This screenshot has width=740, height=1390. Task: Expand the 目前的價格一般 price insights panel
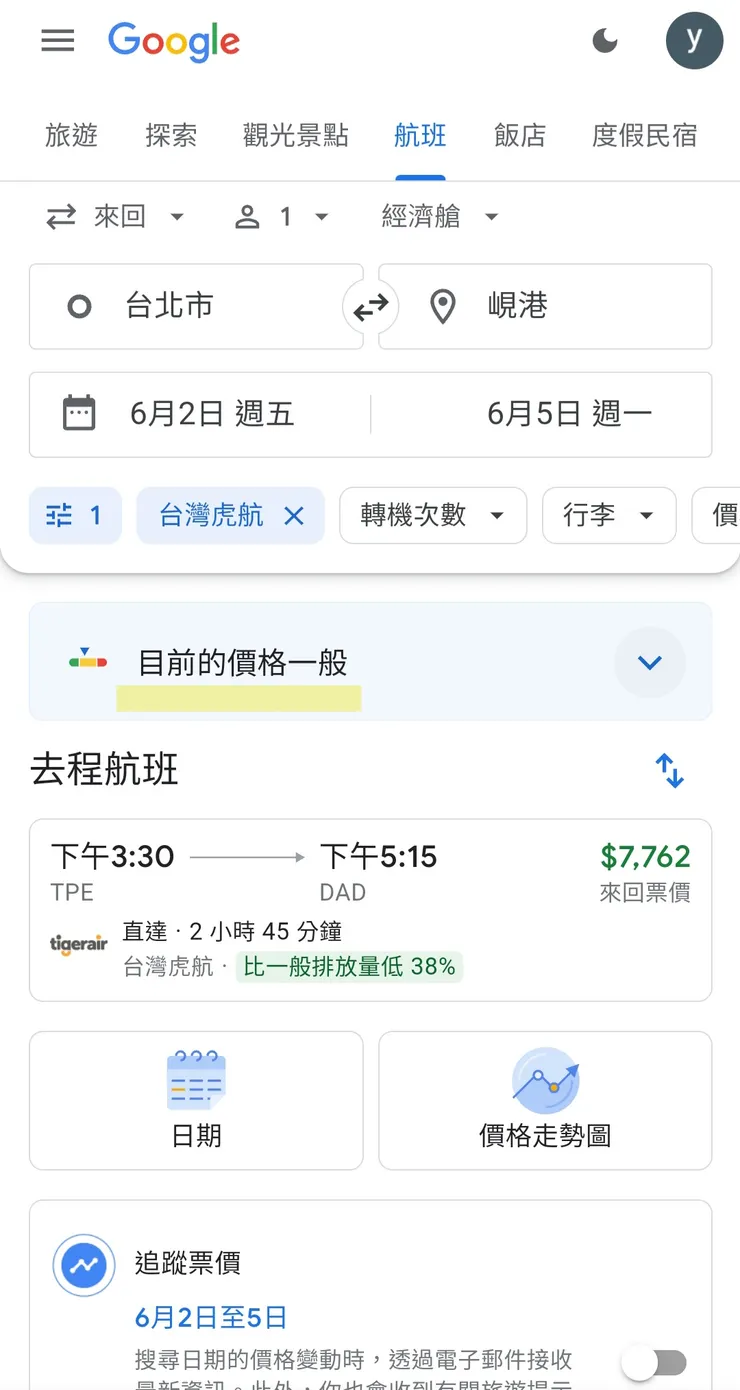(x=649, y=662)
